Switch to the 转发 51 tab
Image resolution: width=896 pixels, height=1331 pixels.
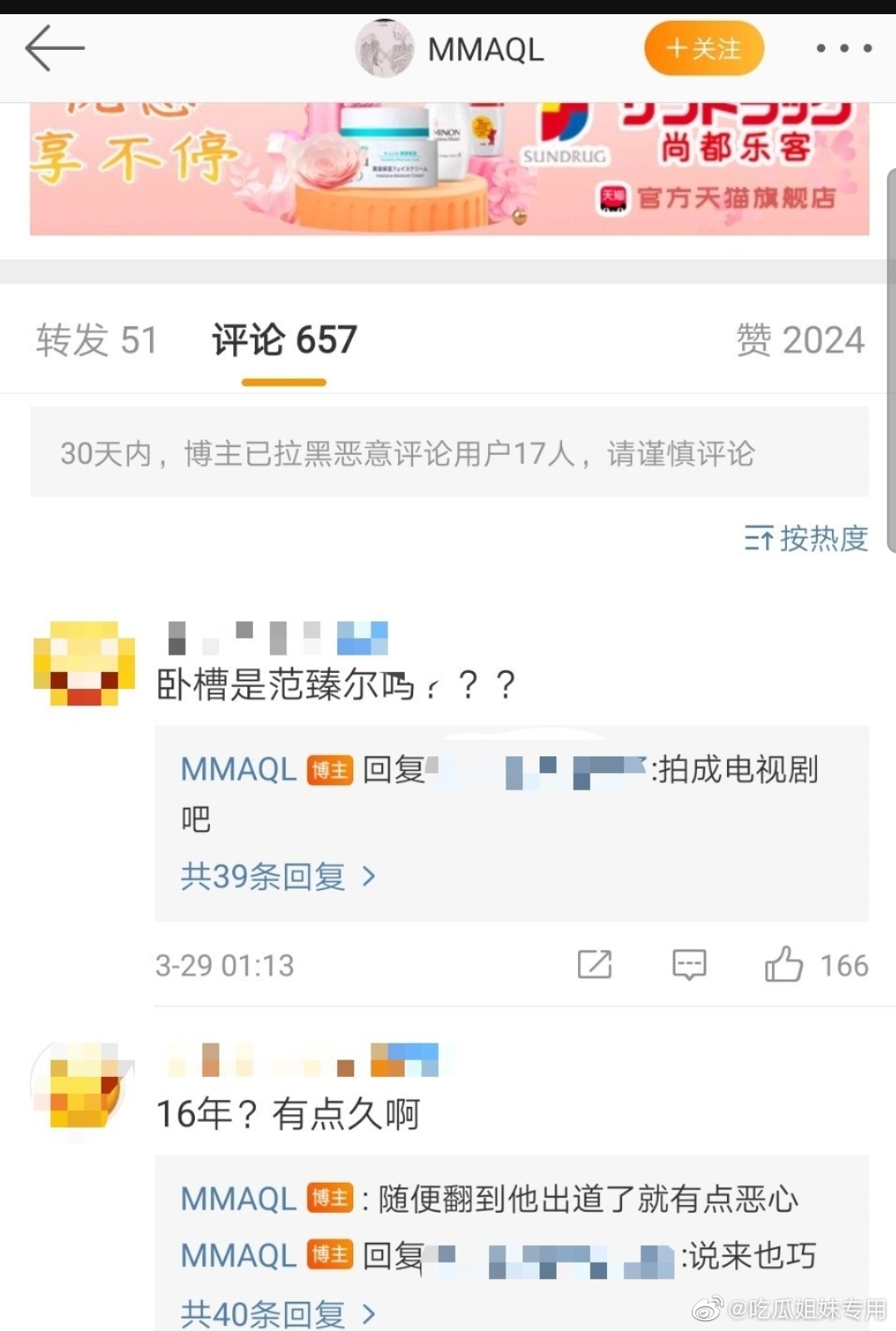pyautogui.click(x=97, y=341)
